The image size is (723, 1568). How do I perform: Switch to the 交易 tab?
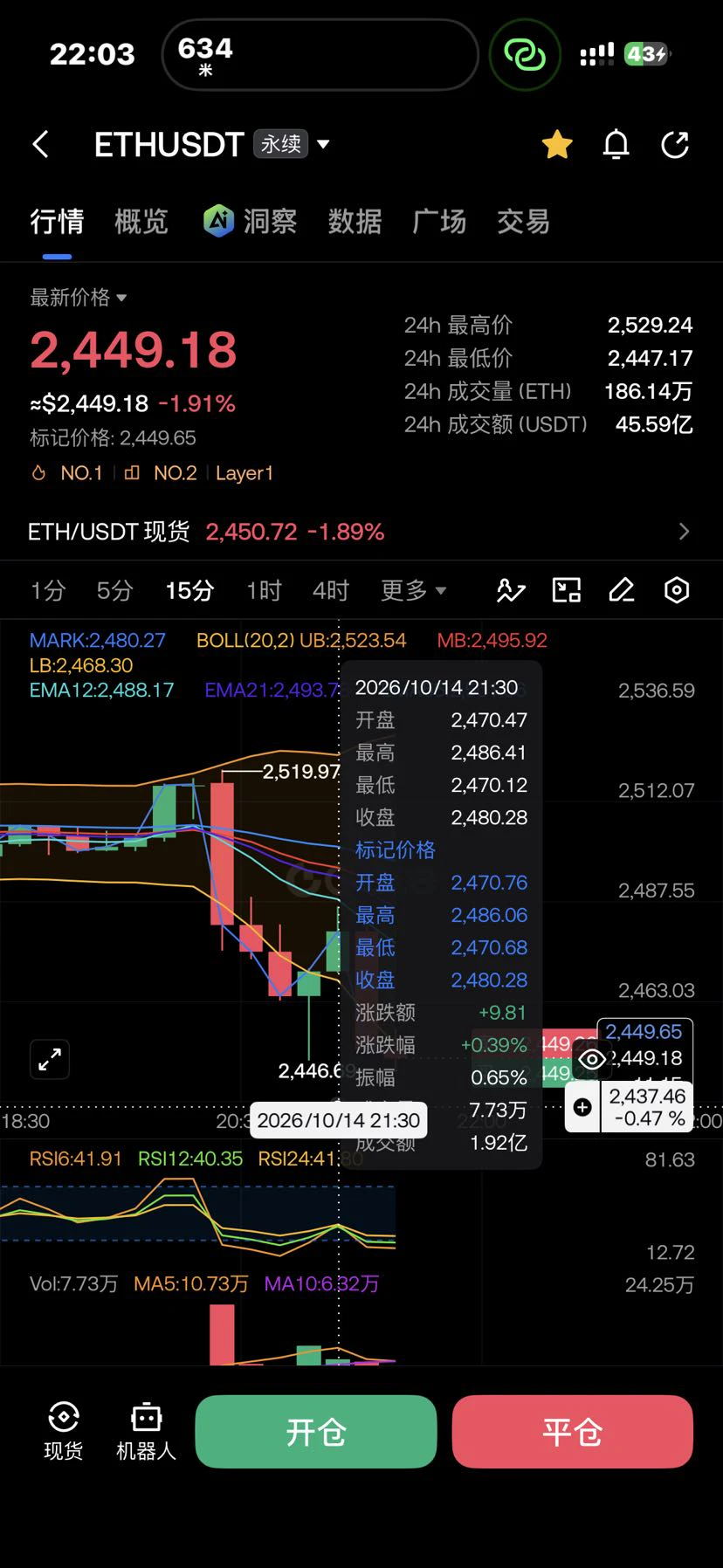pos(524,222)
